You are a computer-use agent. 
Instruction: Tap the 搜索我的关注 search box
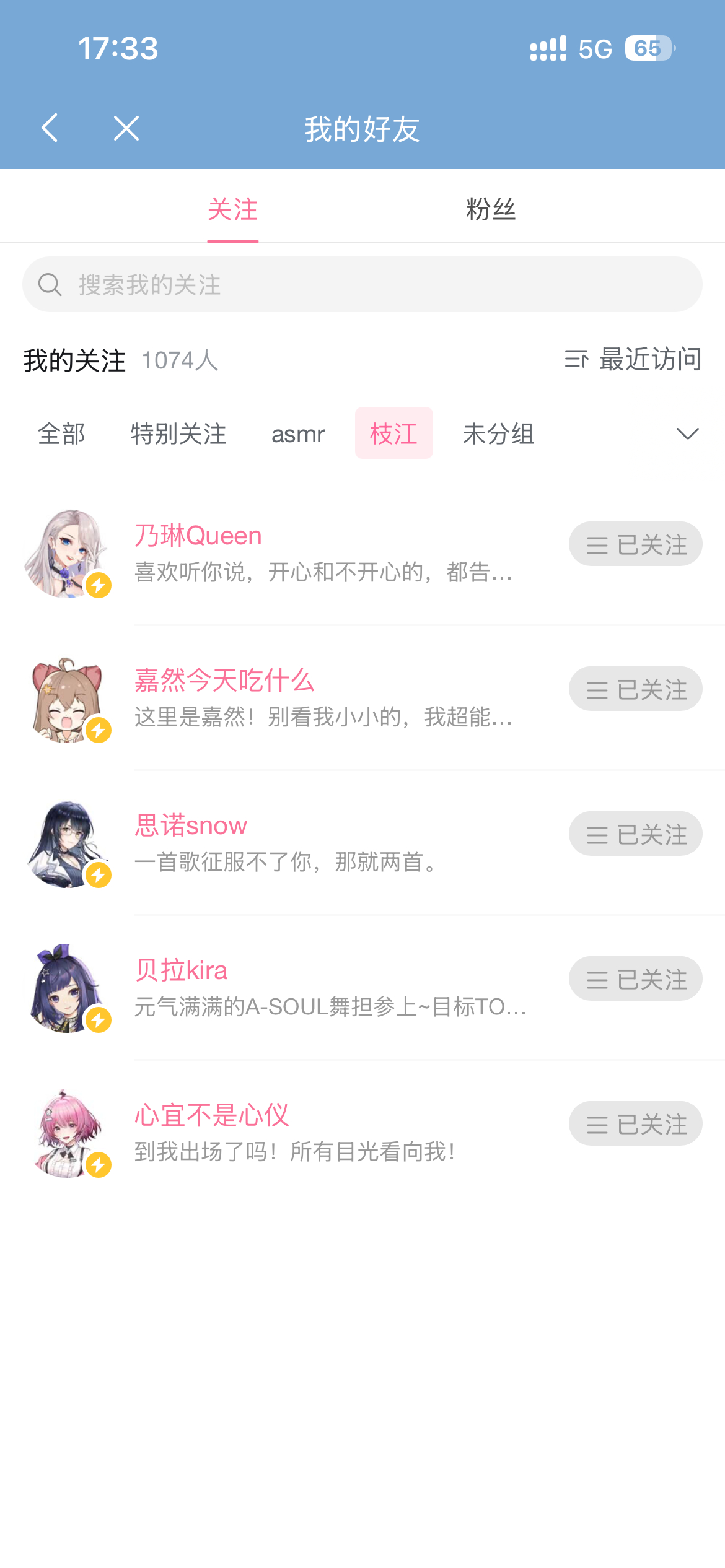(362, 285)
